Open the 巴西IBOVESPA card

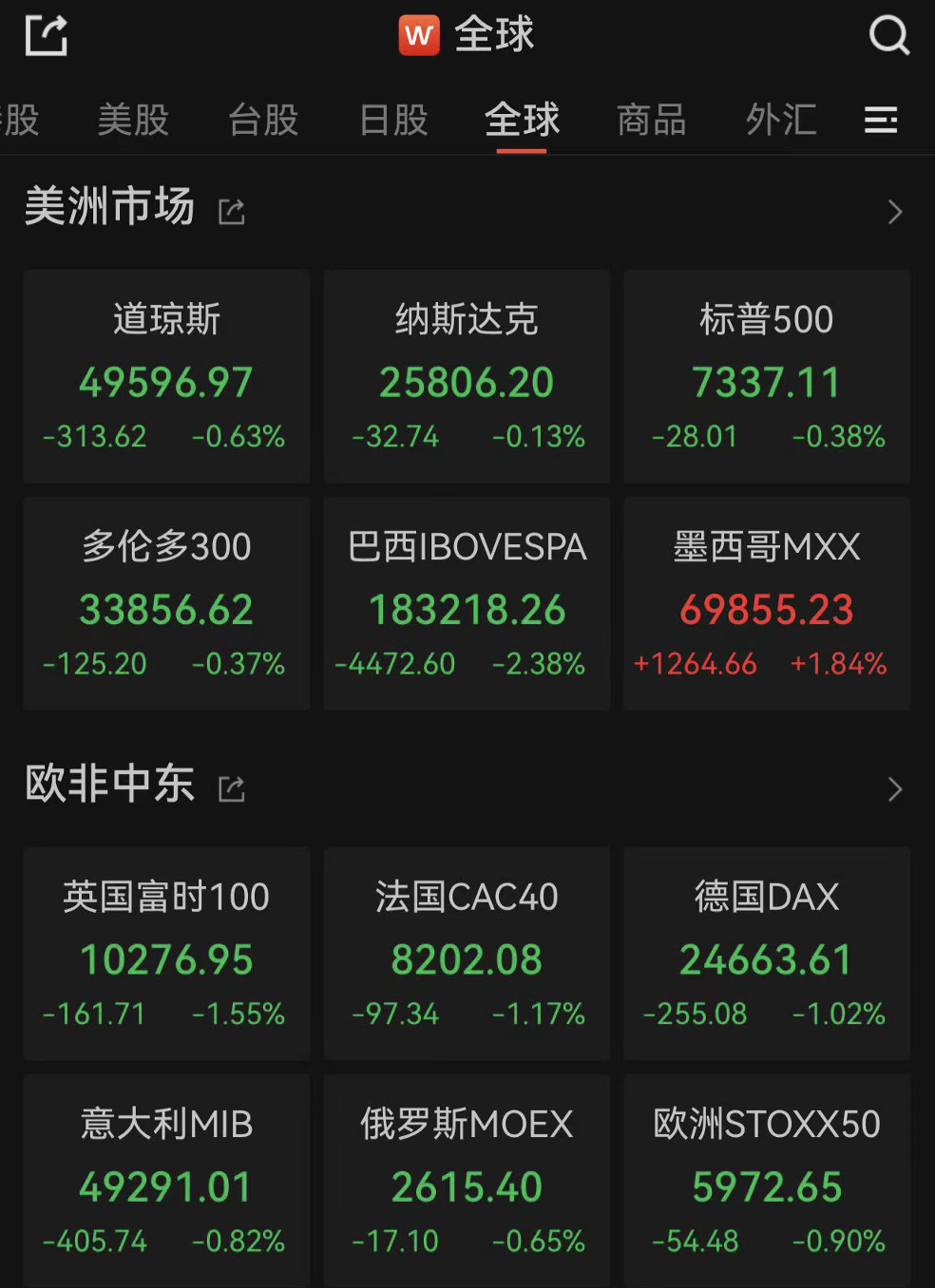[x=467, y=603]
